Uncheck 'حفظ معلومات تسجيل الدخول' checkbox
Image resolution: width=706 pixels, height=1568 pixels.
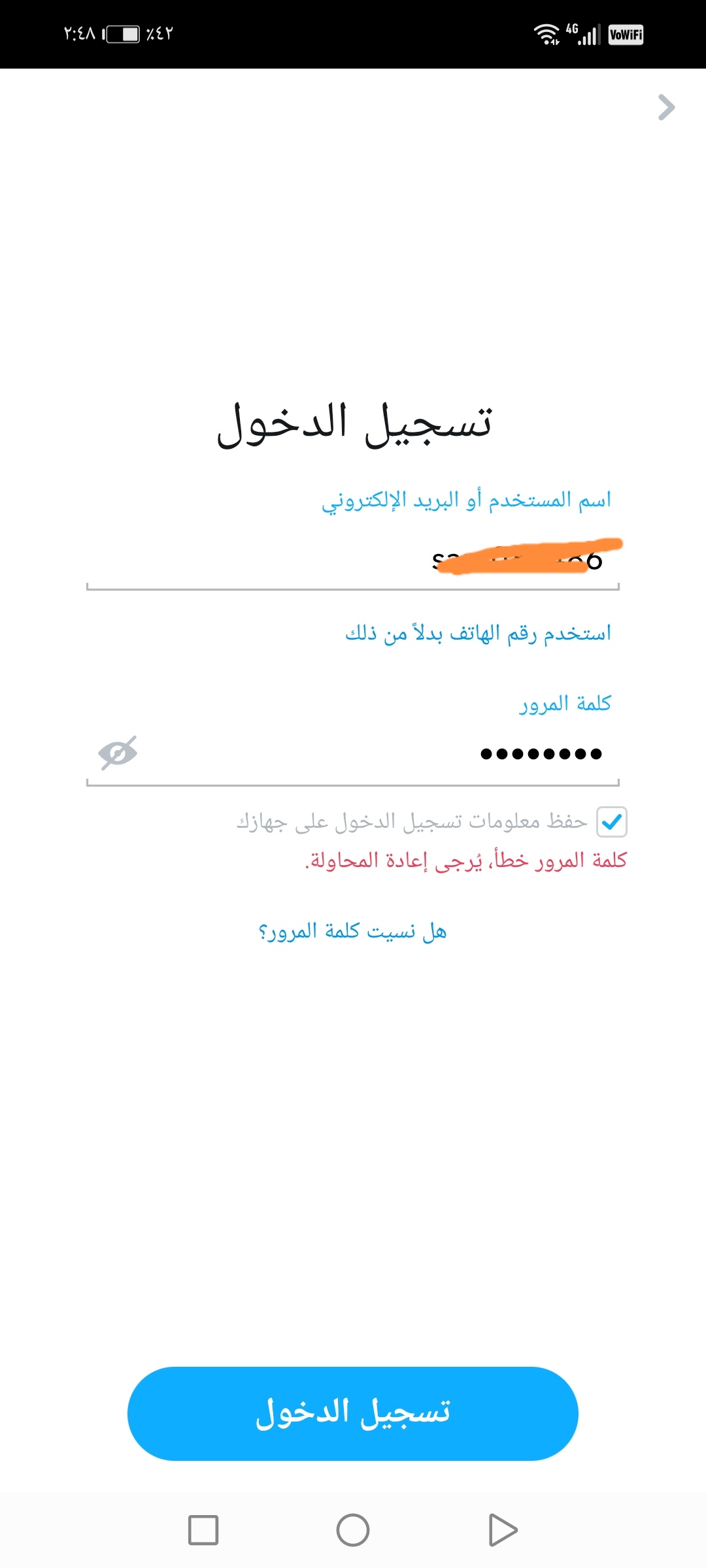click(612, 822)
